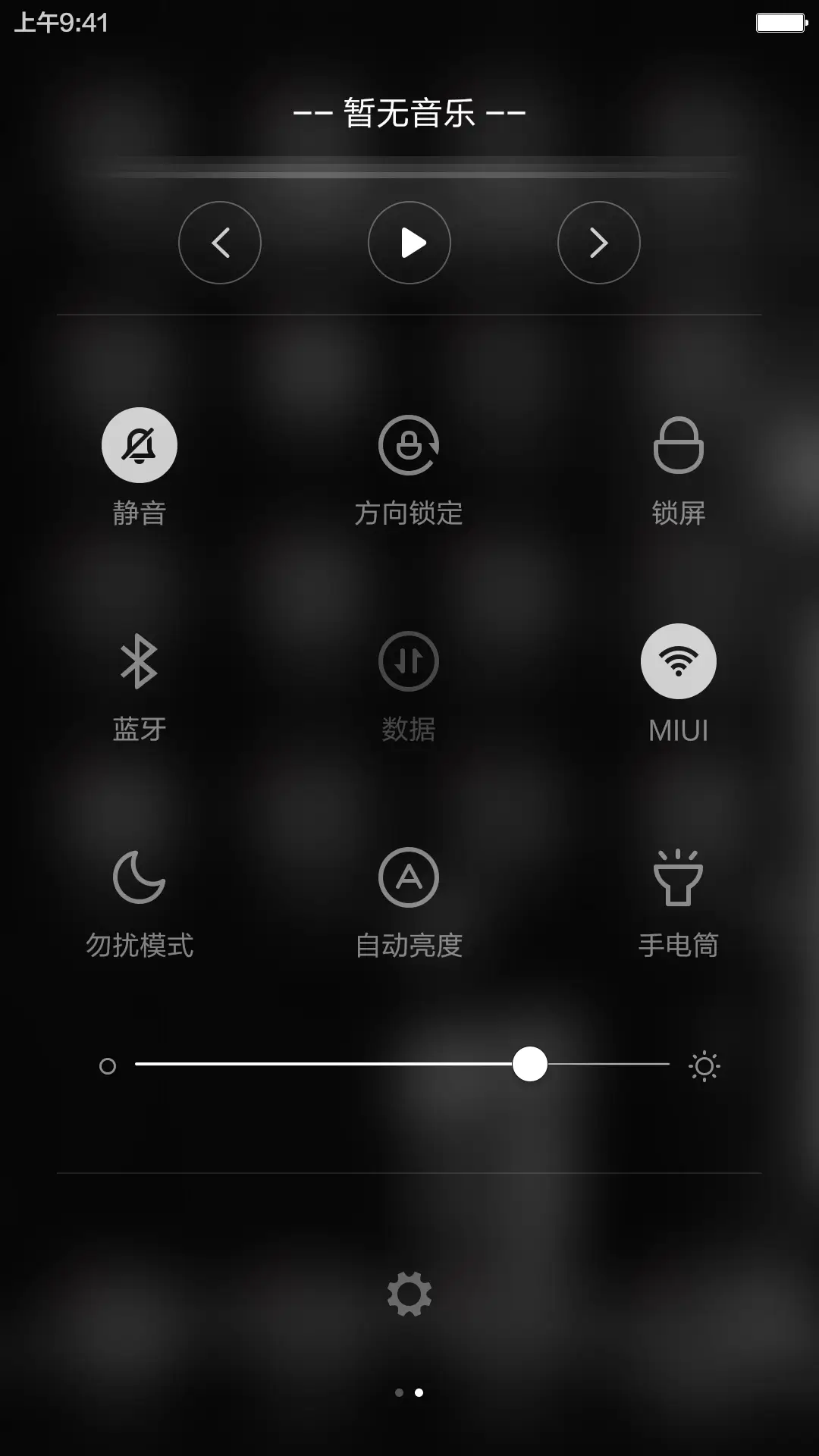The image size is (819, 1456).
Task: Enable 自动亮度 automatic brightness
Action: click(x=409, y=877)
